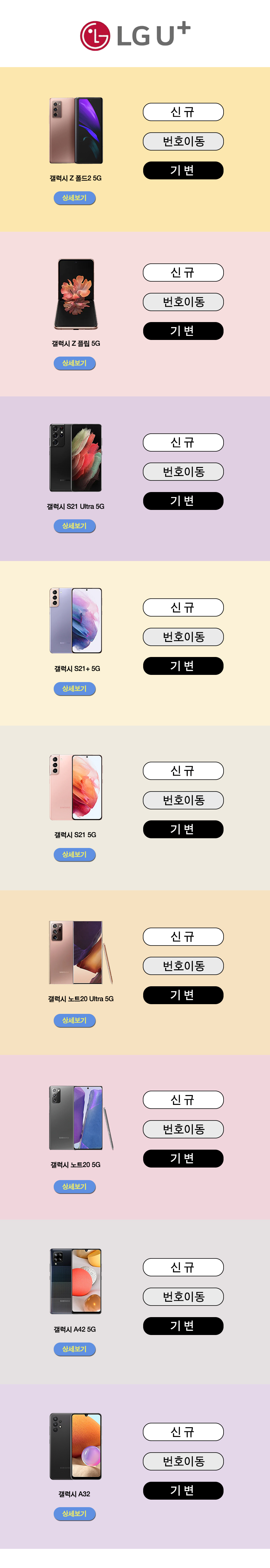Open 상세보기 for 갤럭시 S21 Ultra 5G
Screen dimensions: 270x1568
(74, 525)
